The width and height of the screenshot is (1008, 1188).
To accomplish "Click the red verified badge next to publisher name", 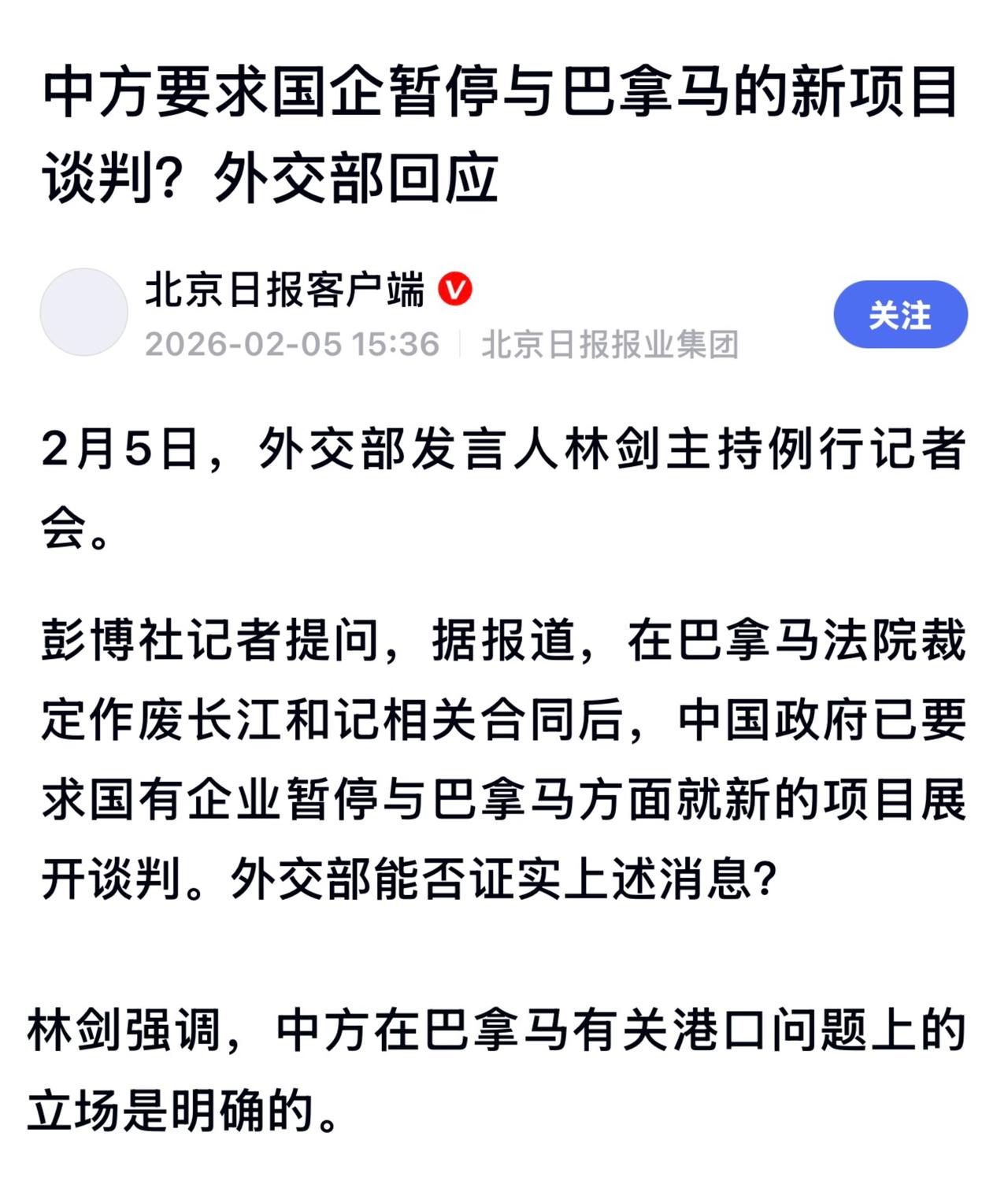I will point(454,290).
